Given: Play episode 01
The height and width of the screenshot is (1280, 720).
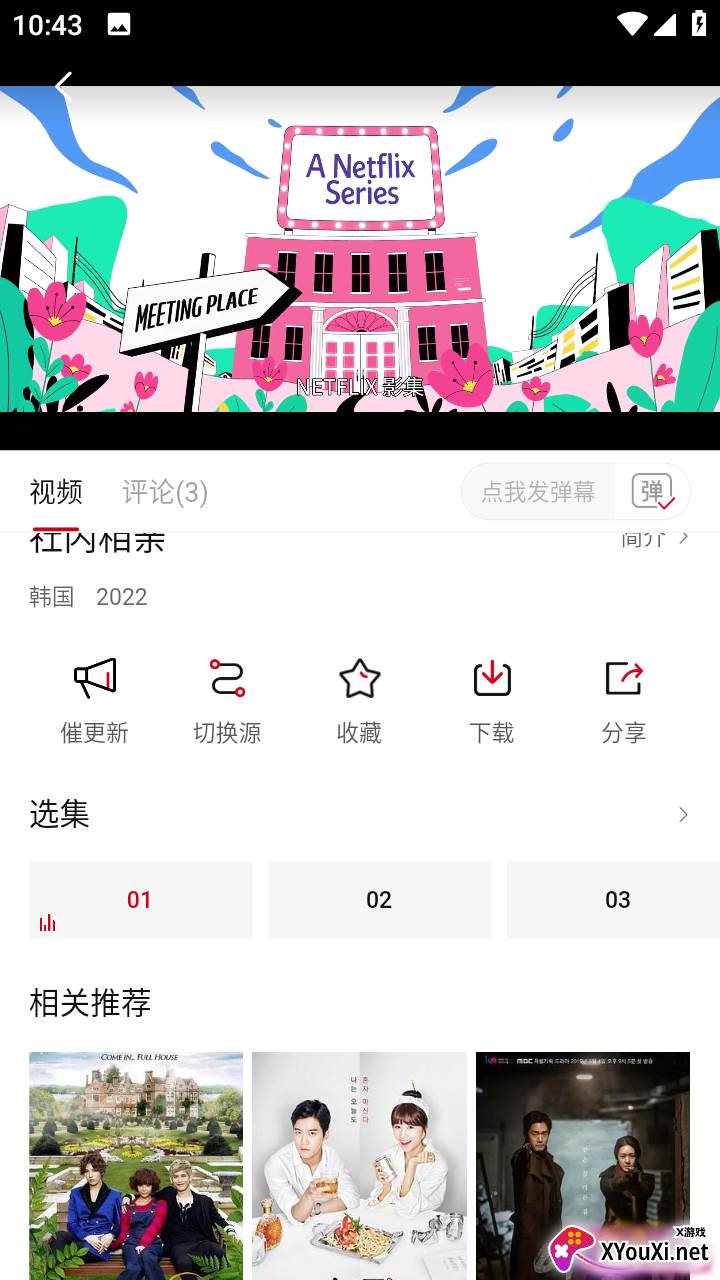Looking at the screenshot, I should pos(141,900).
